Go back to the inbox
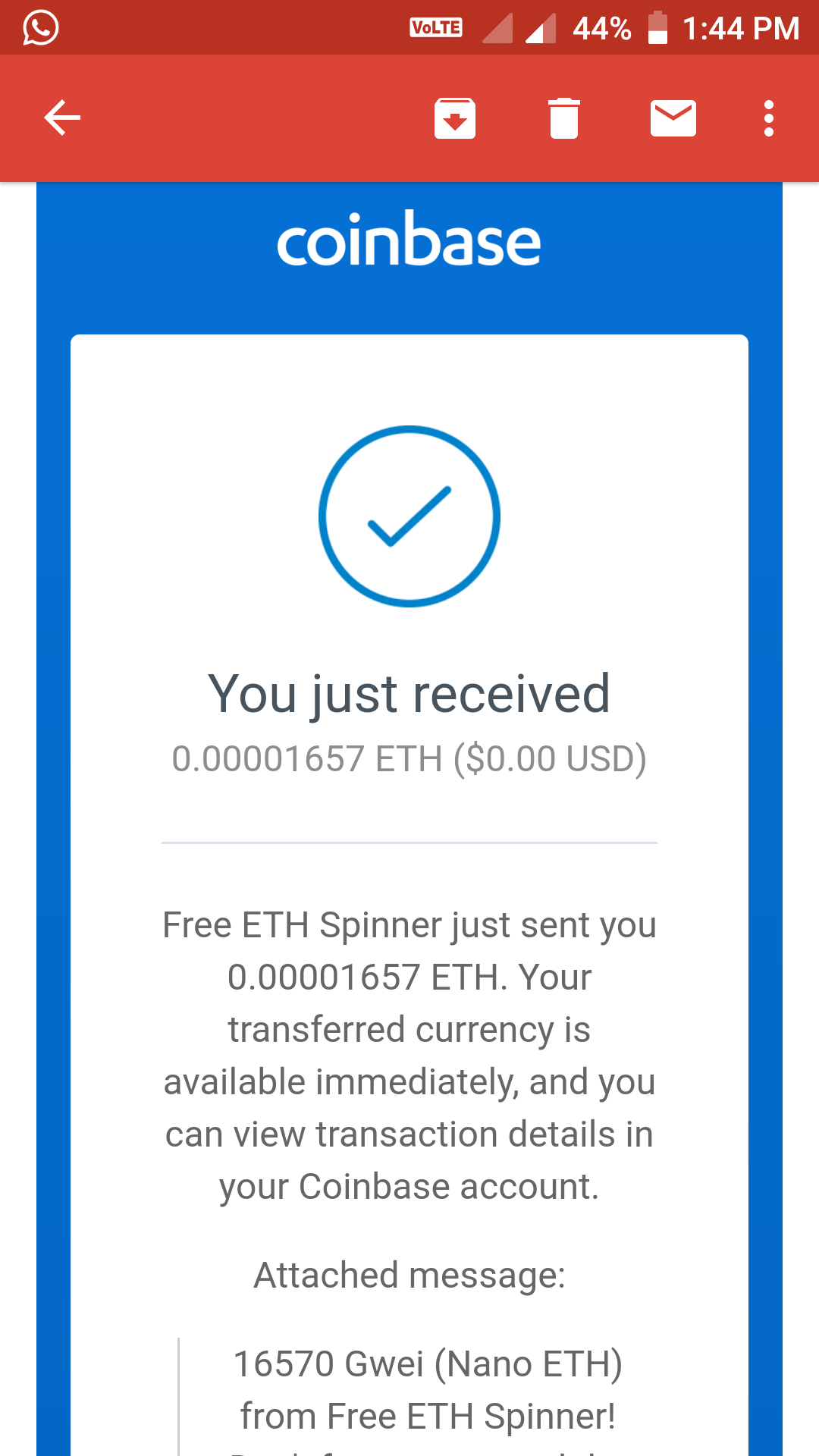This screenshot has width=819, height=1456. pos(62,118)
